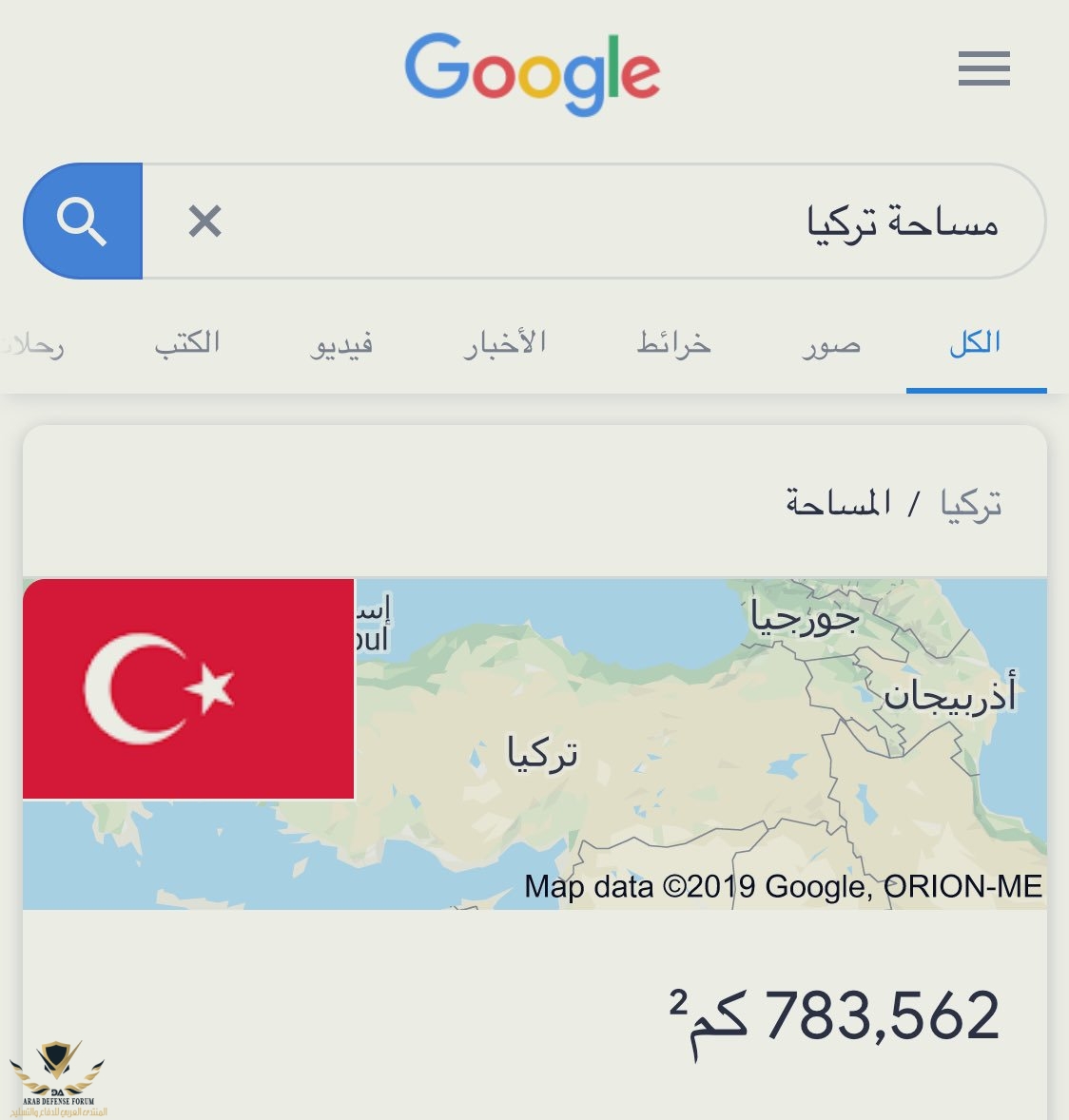This screenshot has height=1120, width=1069.
Task: Open the Turkey flag image
Action: coord(188,689)
